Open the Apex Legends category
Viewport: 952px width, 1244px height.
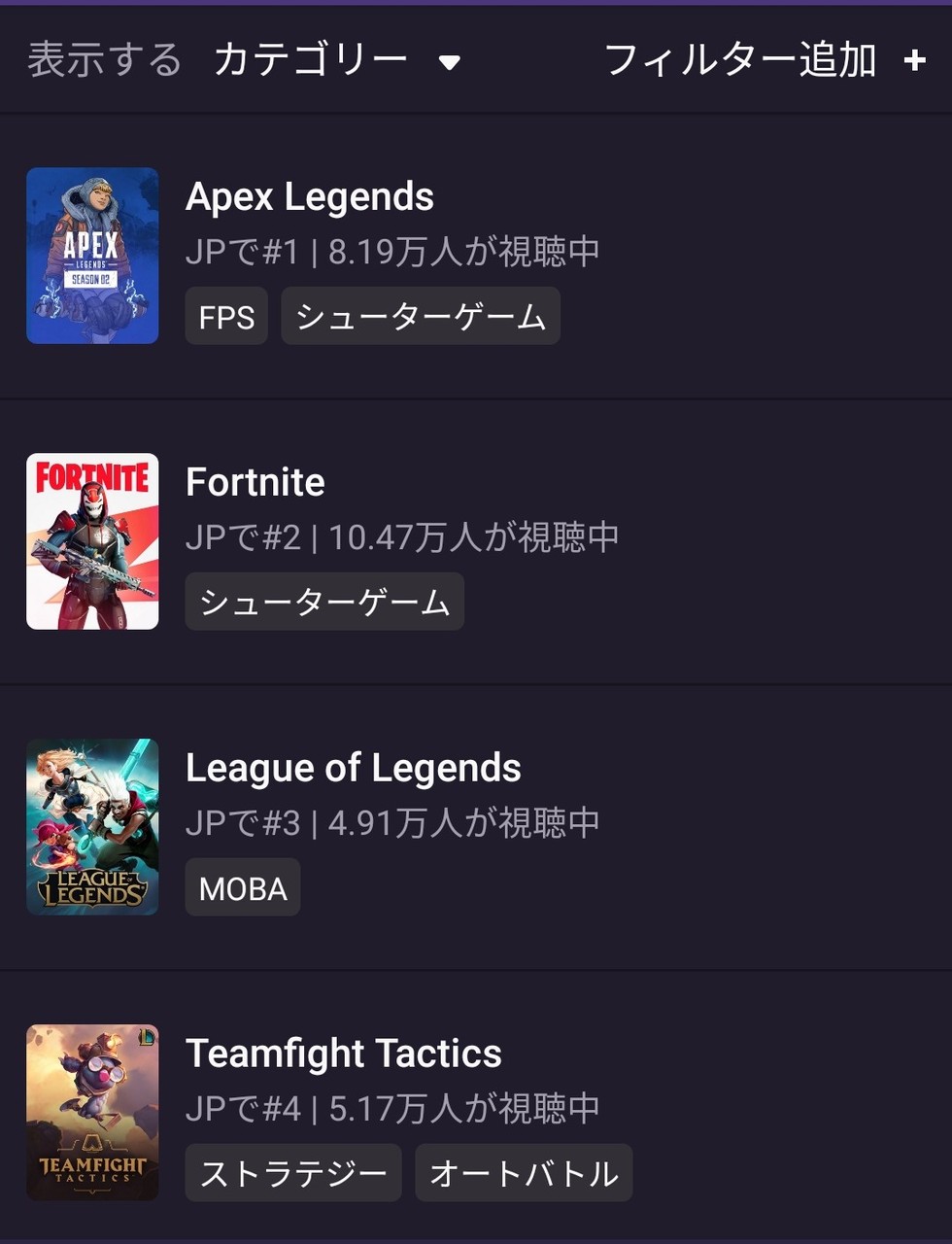pyautogui.click(x=309, y=197)
